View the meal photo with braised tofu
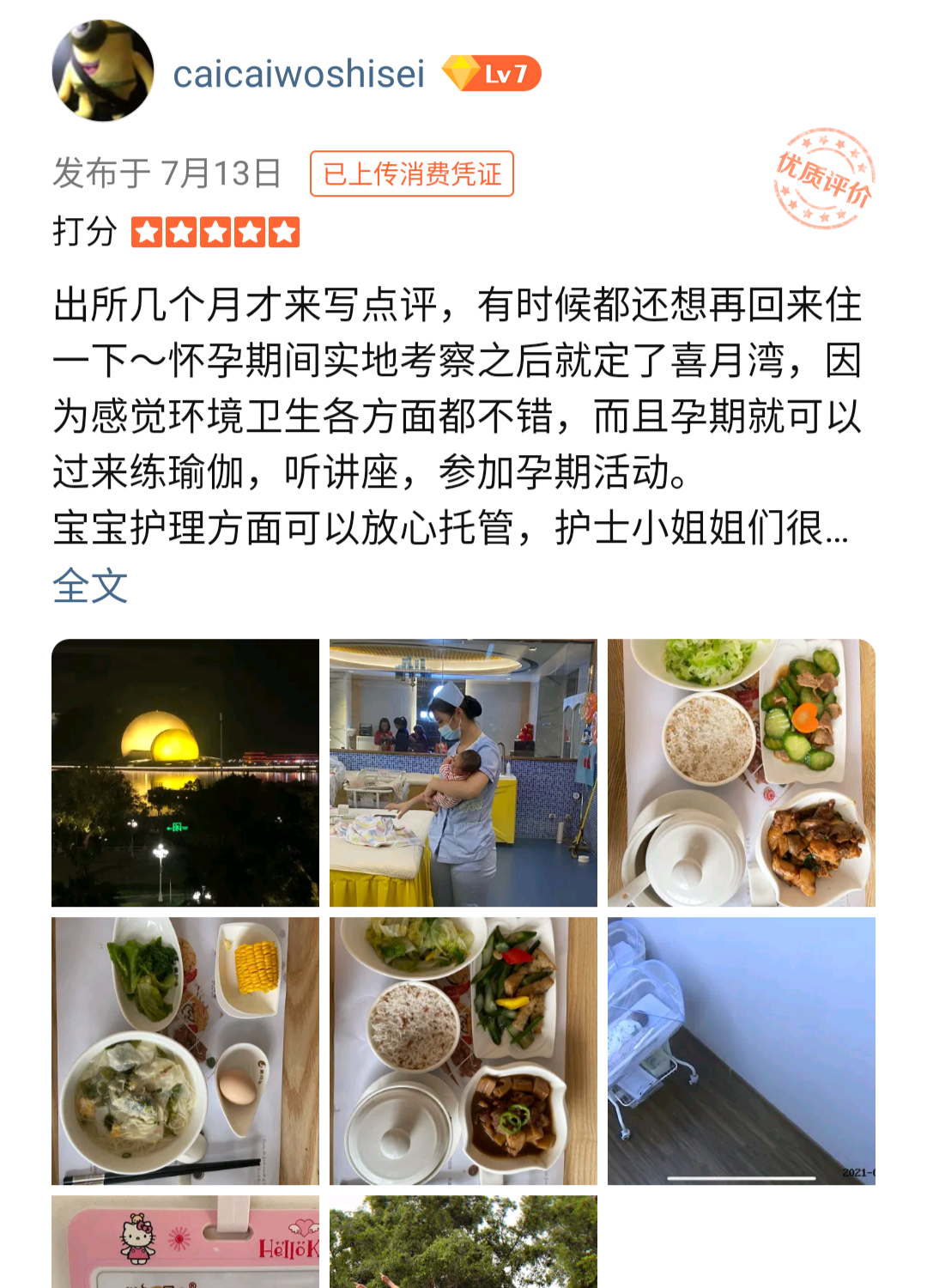Screen dimensions: 927x1288 coord(463,1050)
